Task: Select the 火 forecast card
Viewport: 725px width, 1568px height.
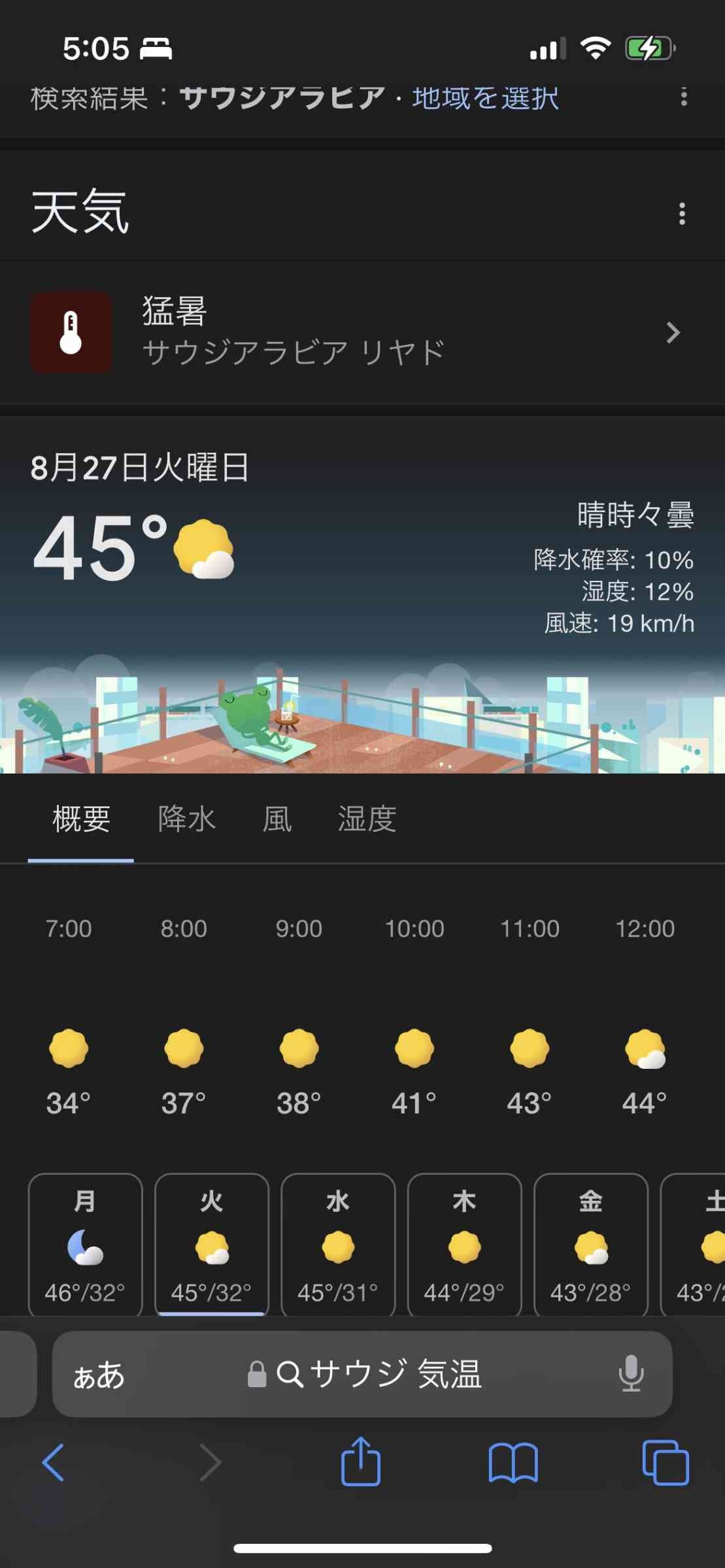Action: point(211,1245)
